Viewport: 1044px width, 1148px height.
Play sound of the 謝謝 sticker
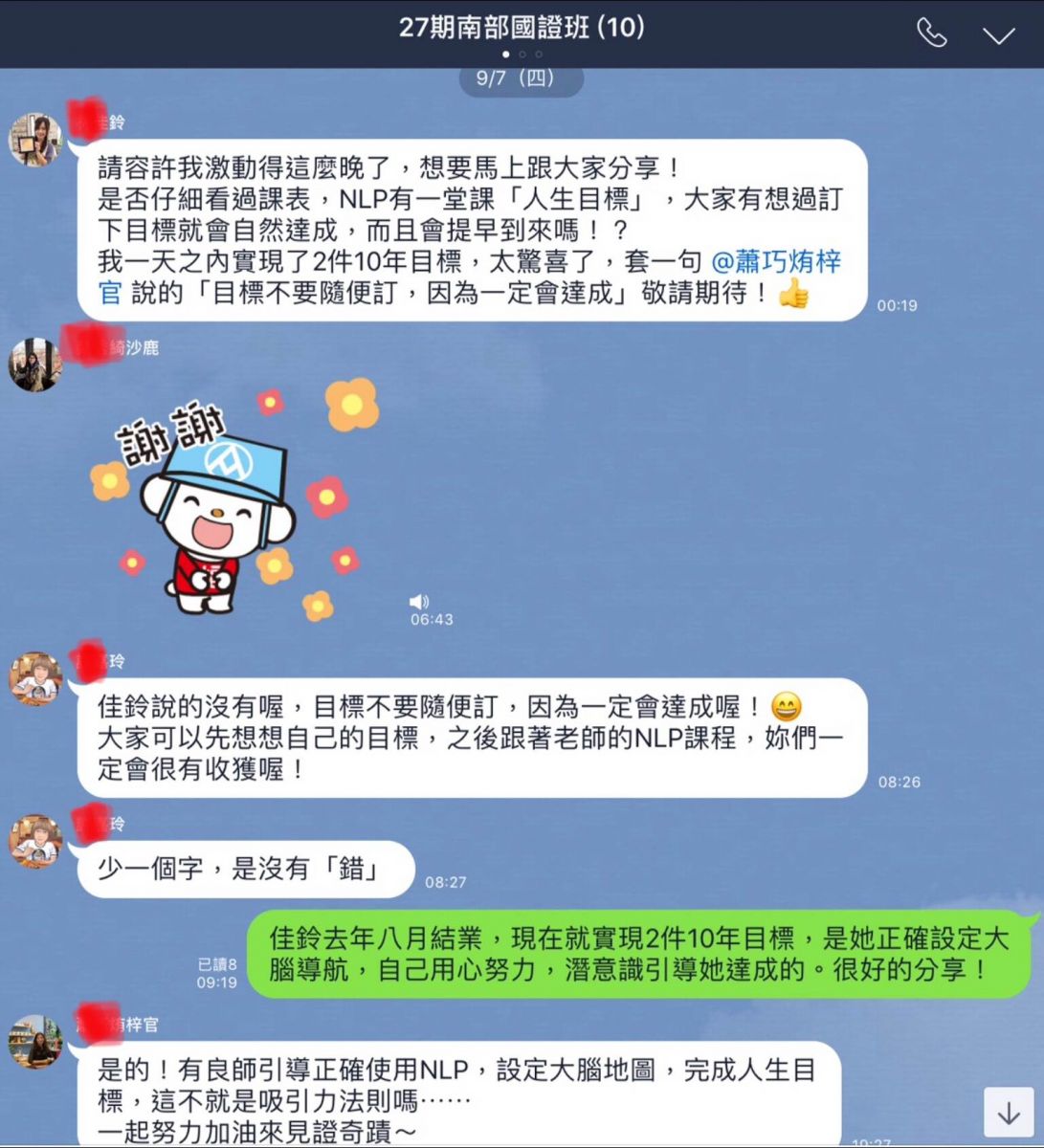419,602
